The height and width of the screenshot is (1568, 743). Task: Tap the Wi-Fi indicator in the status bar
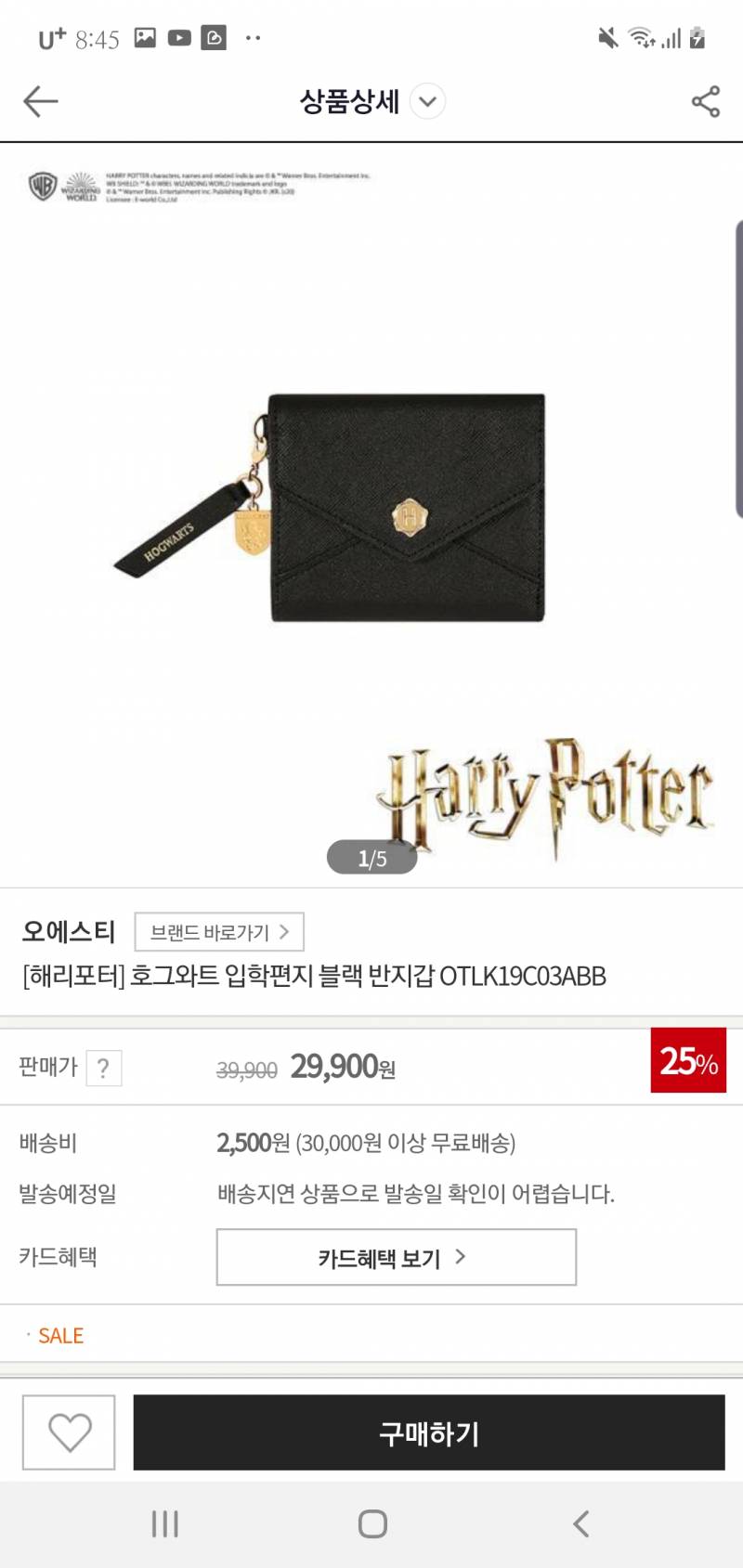[642, 38]
